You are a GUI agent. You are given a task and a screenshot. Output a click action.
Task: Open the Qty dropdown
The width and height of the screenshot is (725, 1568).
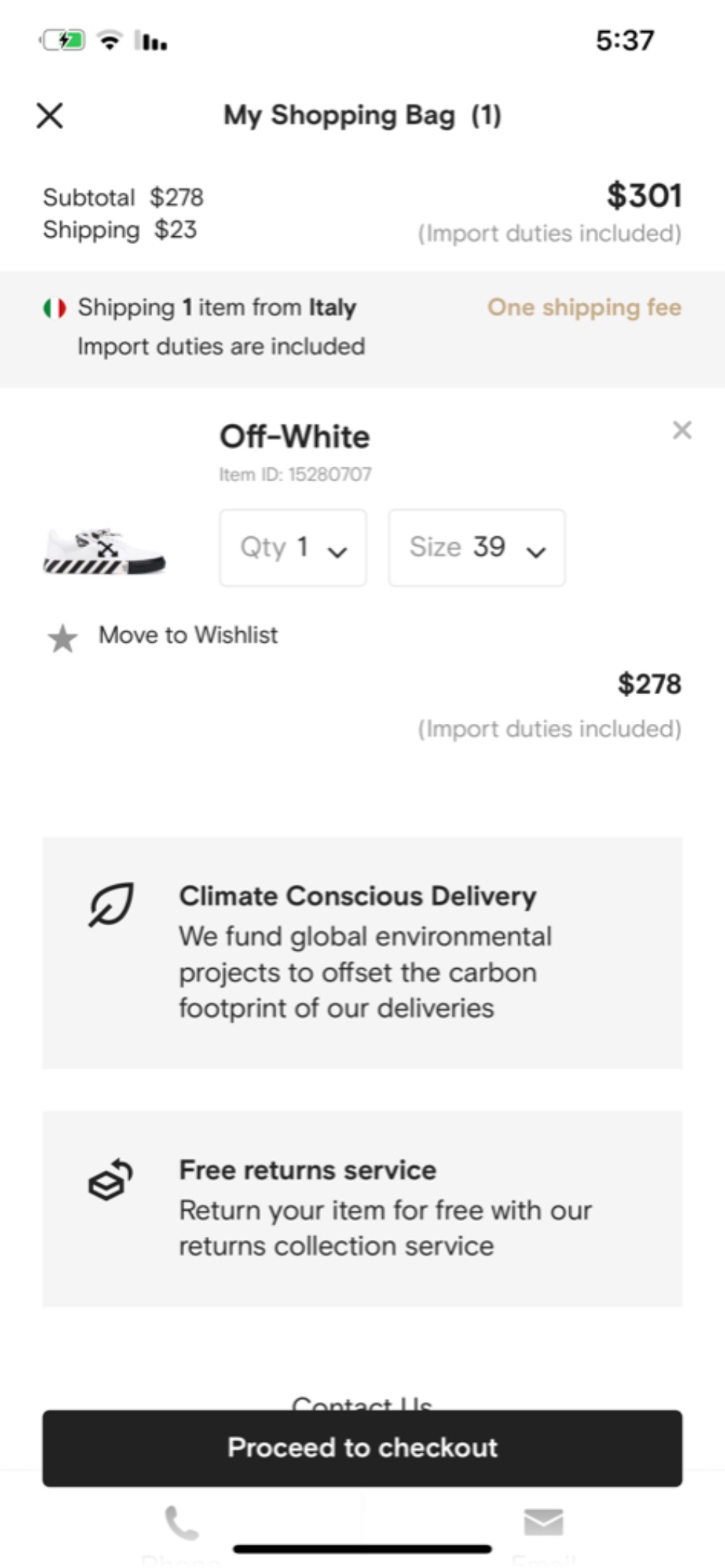pyautogui.click(x=292, y=548)
